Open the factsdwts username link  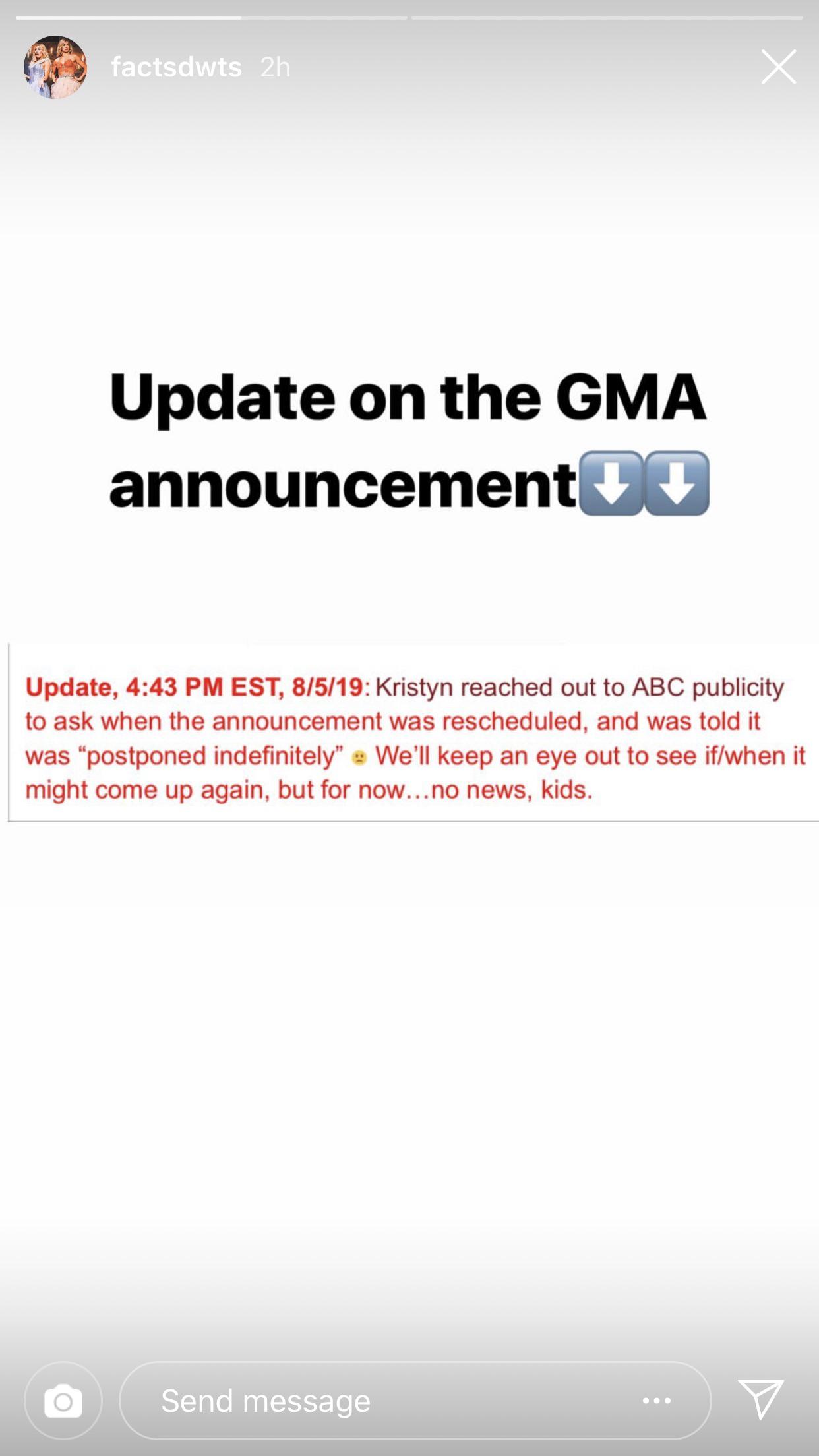(x=176, y=67)
